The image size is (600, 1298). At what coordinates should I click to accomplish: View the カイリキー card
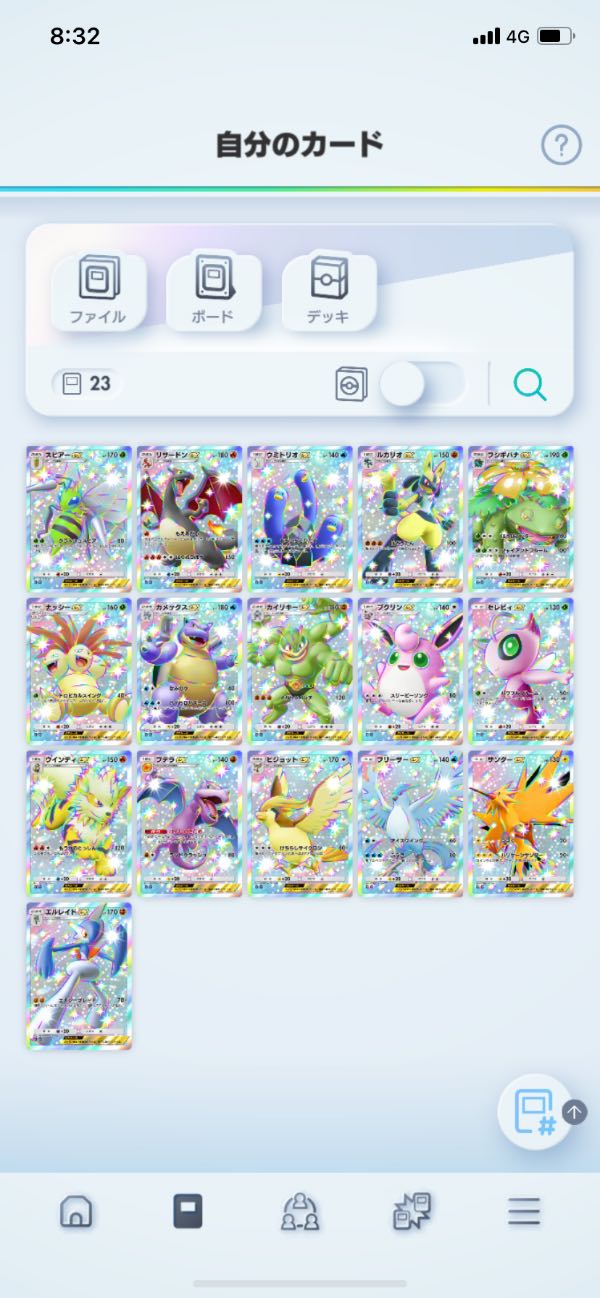[x=300, y=670]
